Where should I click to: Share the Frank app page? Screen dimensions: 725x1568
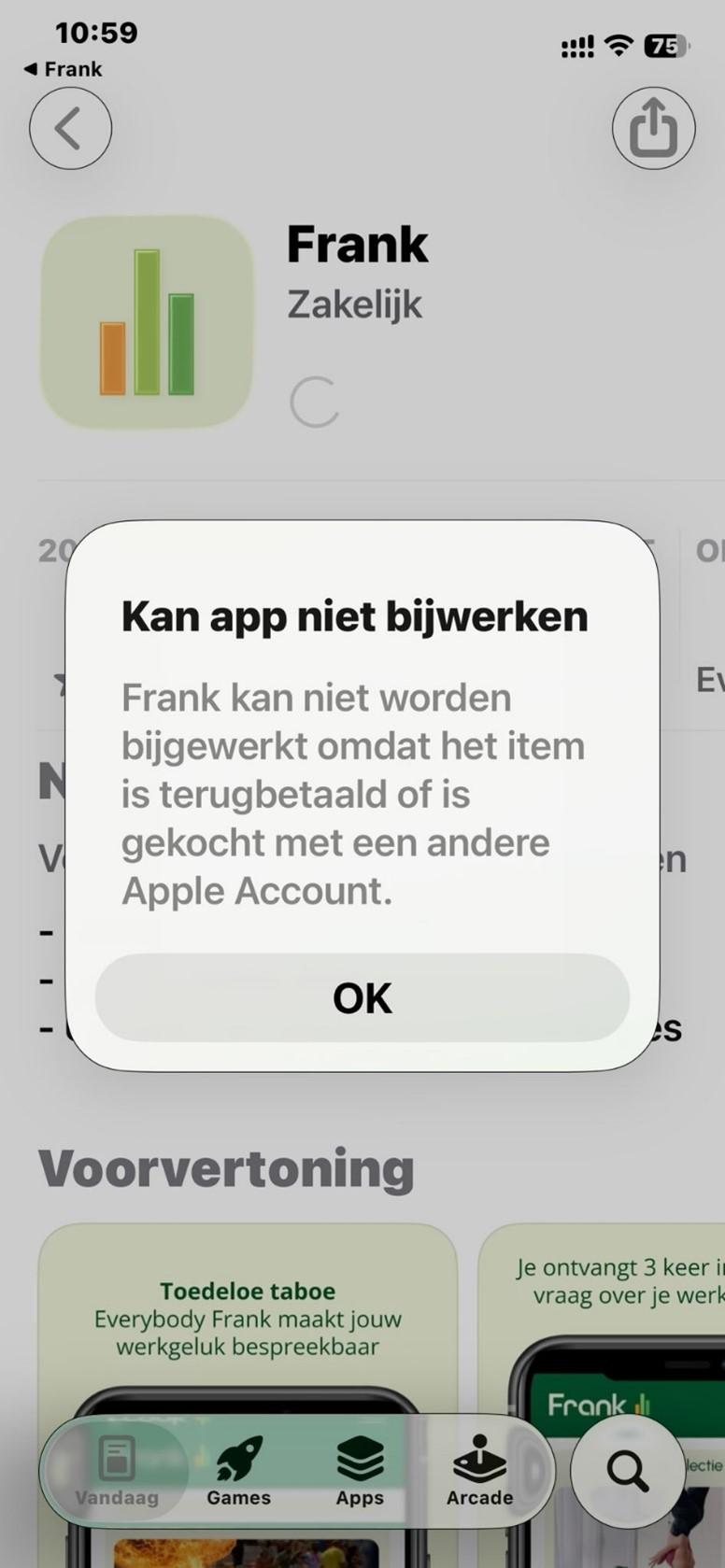(653, 128)
